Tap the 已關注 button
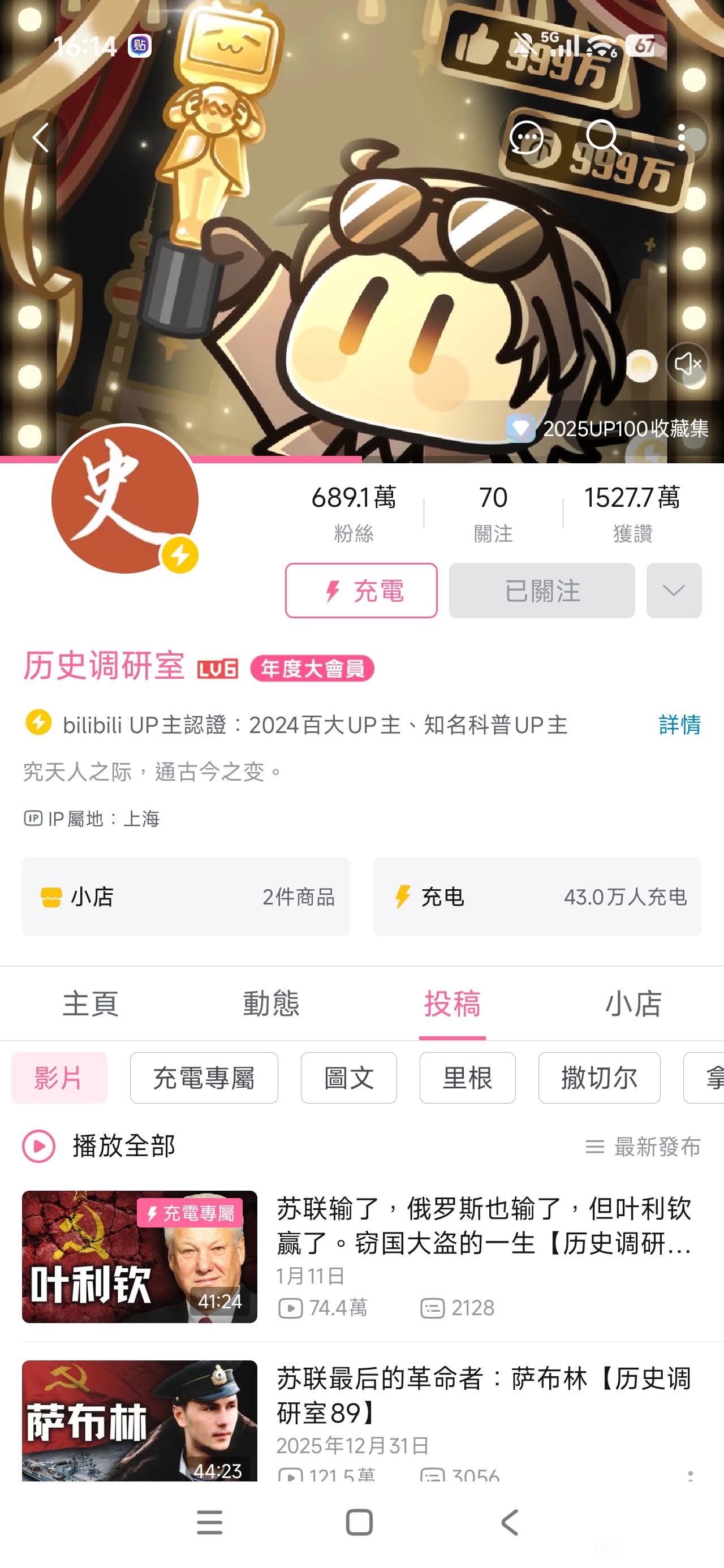 coord(541,591)
